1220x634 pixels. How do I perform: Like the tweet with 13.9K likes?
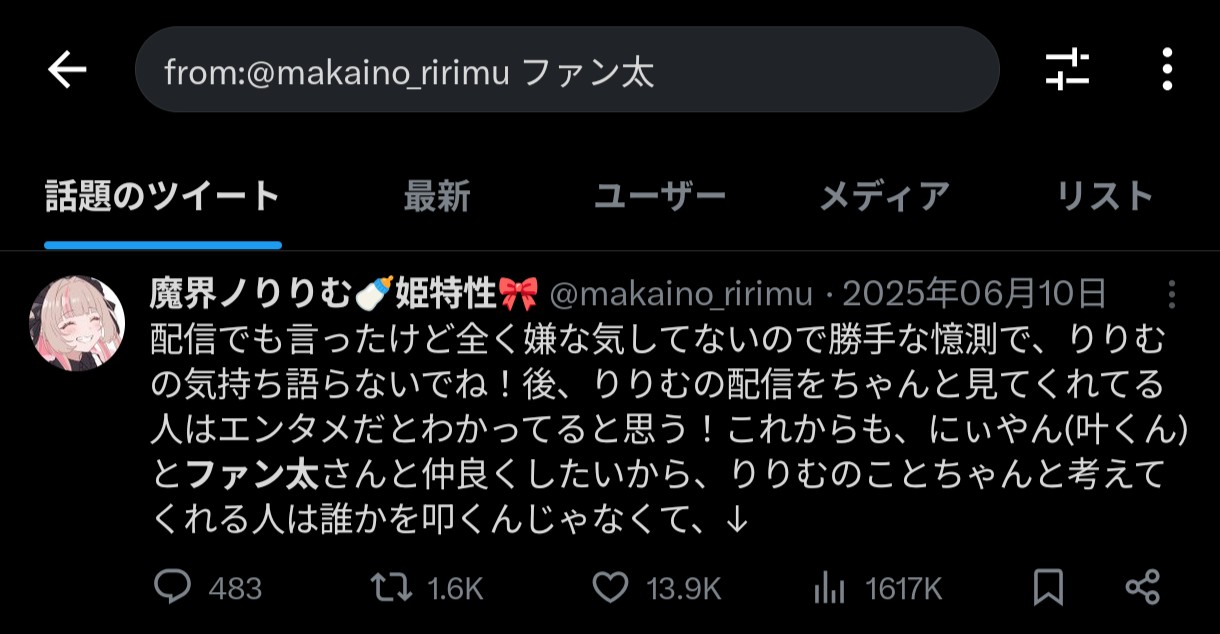coord(610,588)
